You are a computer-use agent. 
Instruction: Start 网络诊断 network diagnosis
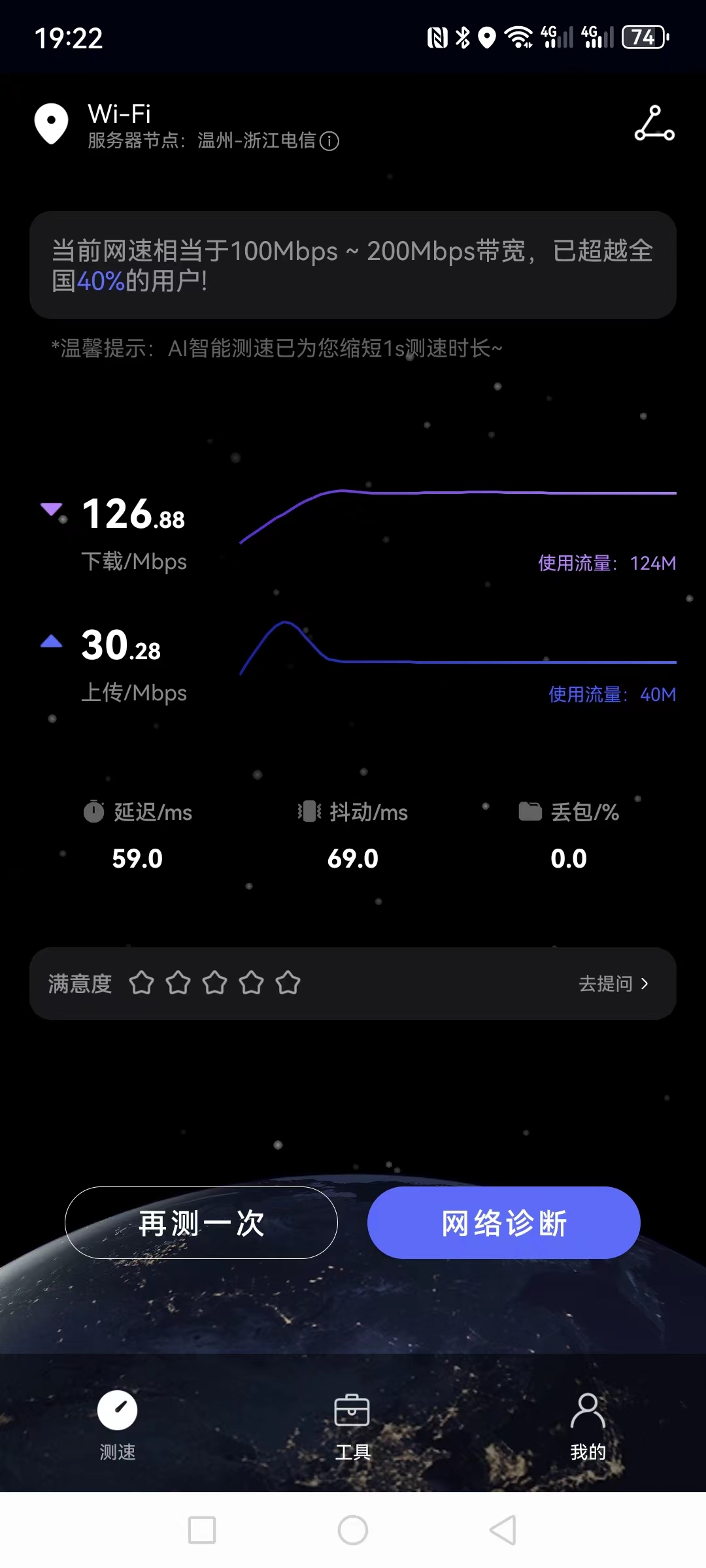point(503,1222)
